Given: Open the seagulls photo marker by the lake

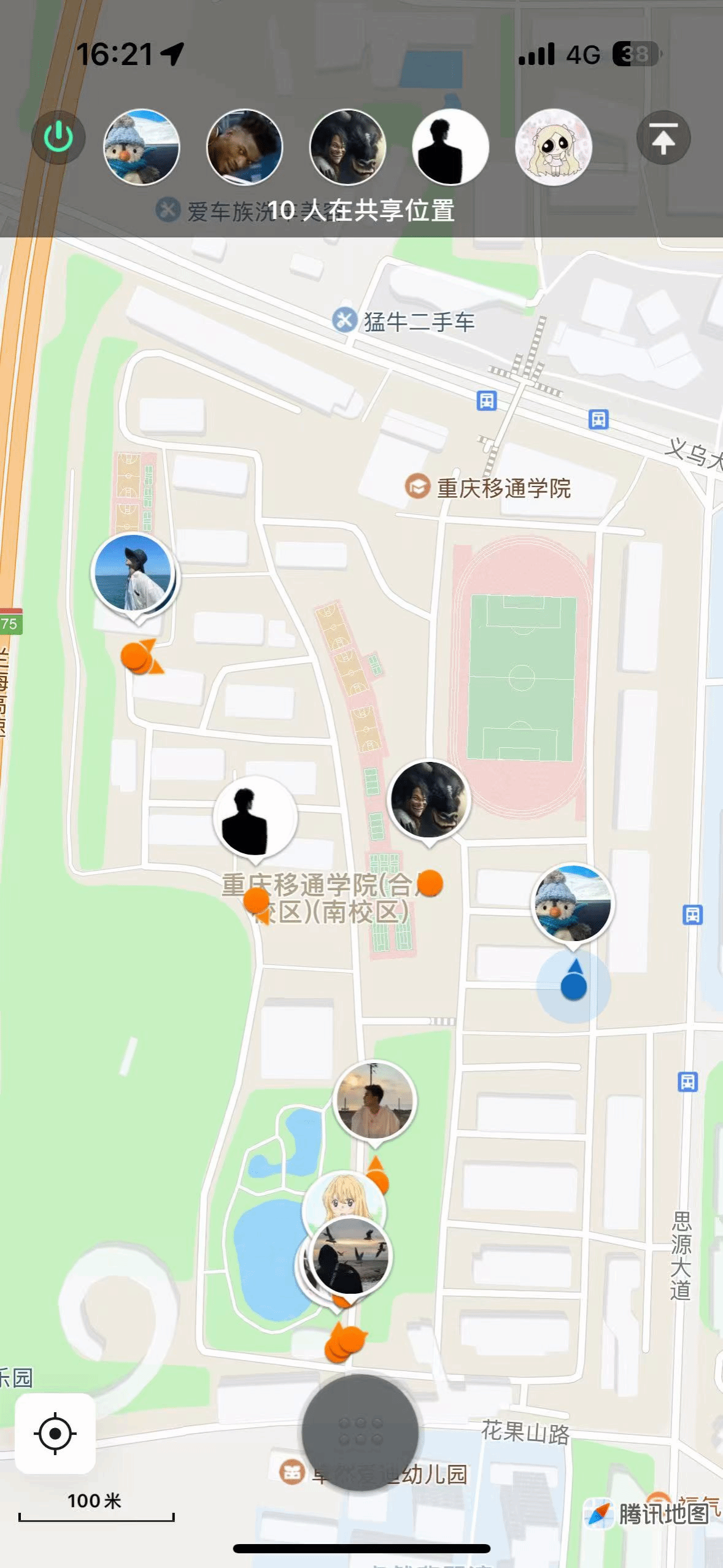Looking at the screenshot, I should [350, 1256].
